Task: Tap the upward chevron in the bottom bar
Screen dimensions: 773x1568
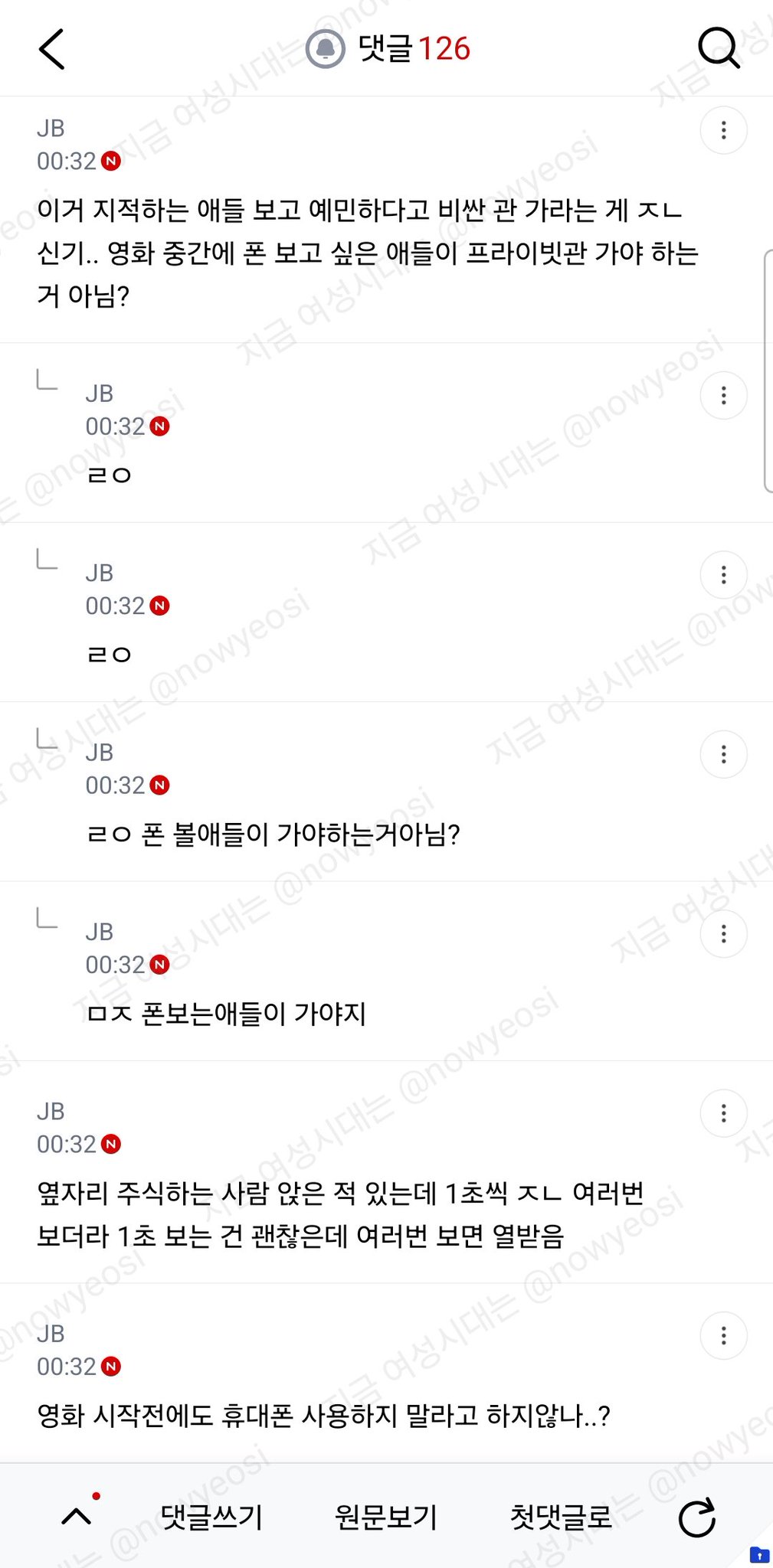Action: [x=77, y=1516]
